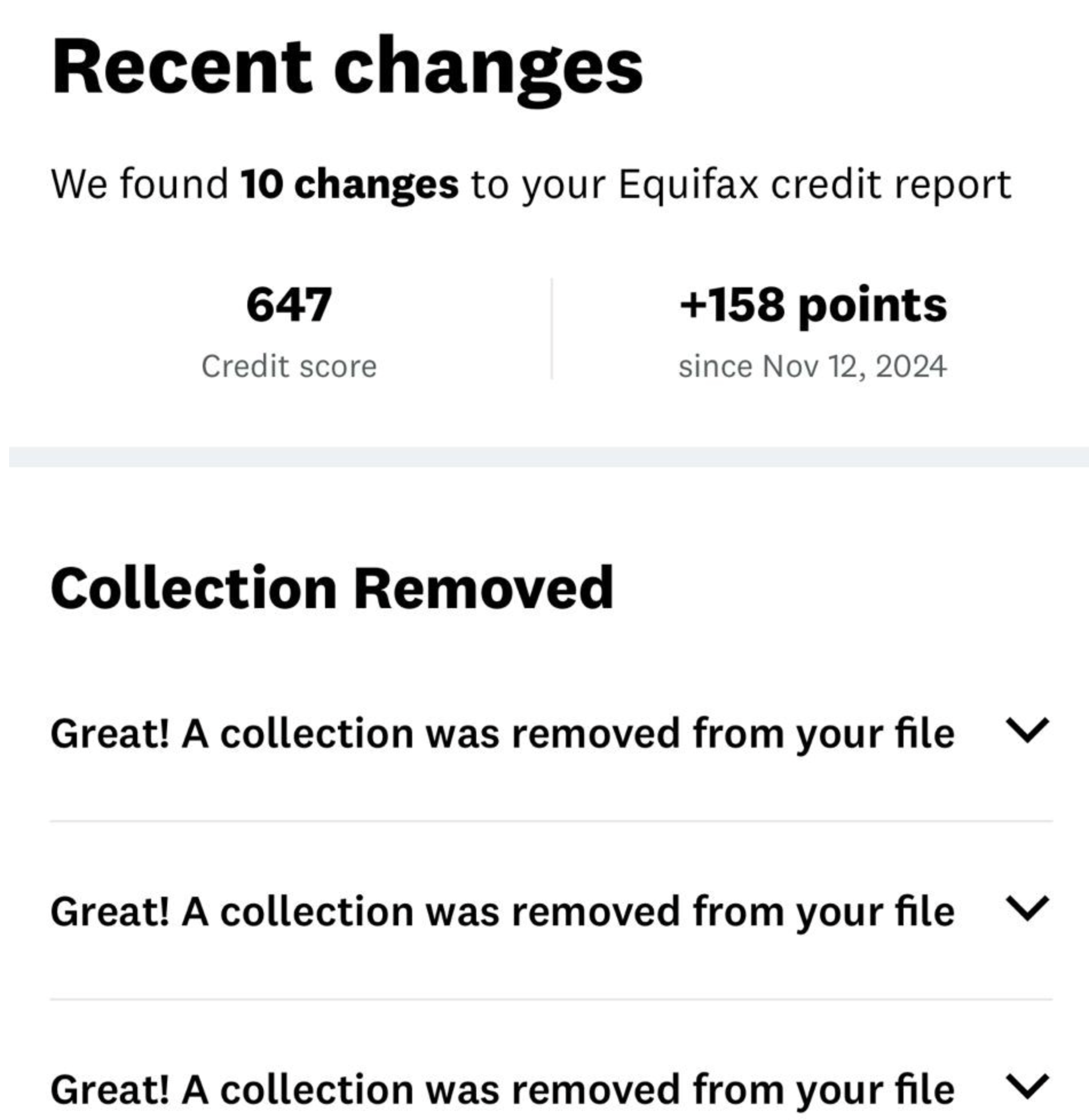This screenshot has width=1089, height=1120.
Task: Click the +158 points indicator
Action: click(x=813, y=307)
